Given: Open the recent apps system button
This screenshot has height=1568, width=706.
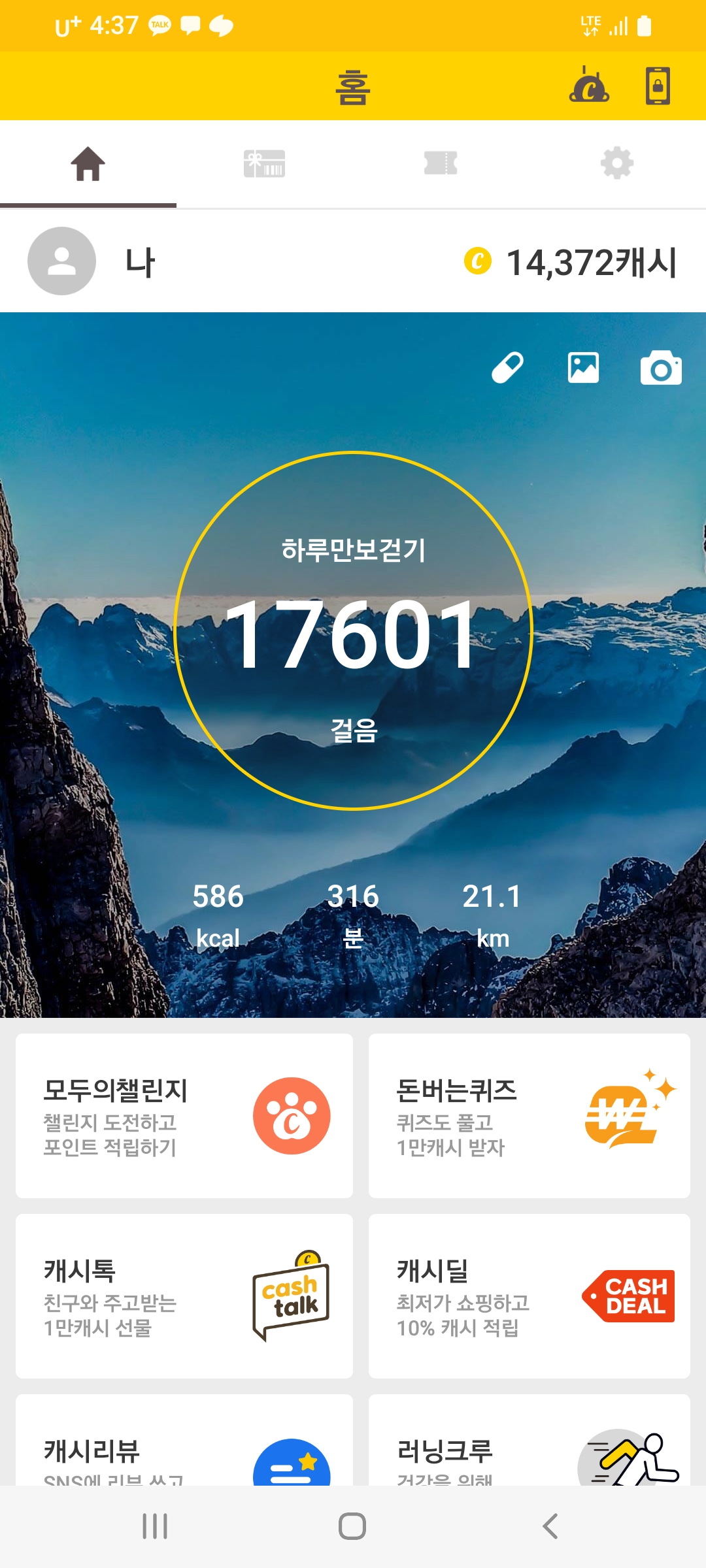Looking at the screenshot, I should (x=155, y=1526).
